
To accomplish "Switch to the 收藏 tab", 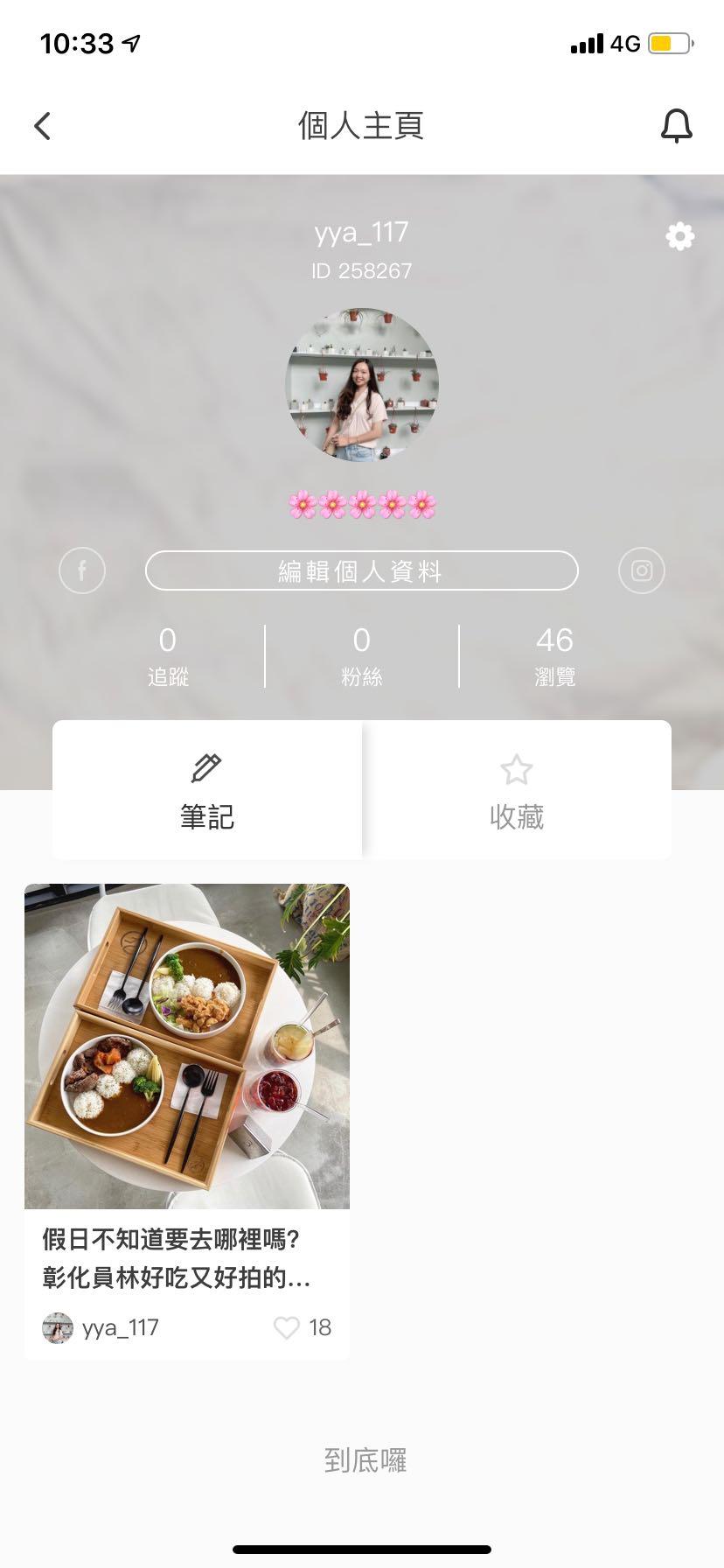I will 516,790.
